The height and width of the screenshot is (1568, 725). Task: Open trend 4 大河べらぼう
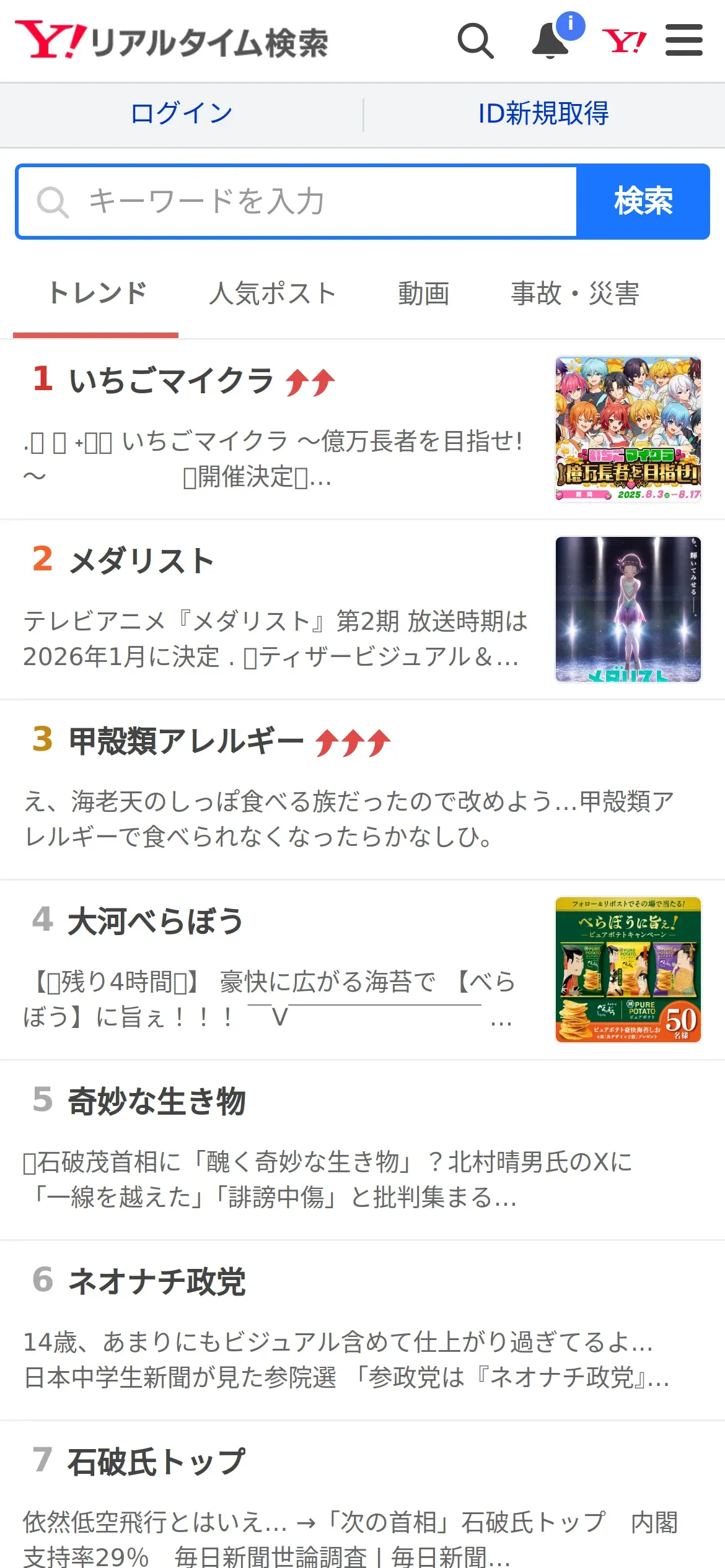pos(155,921)
